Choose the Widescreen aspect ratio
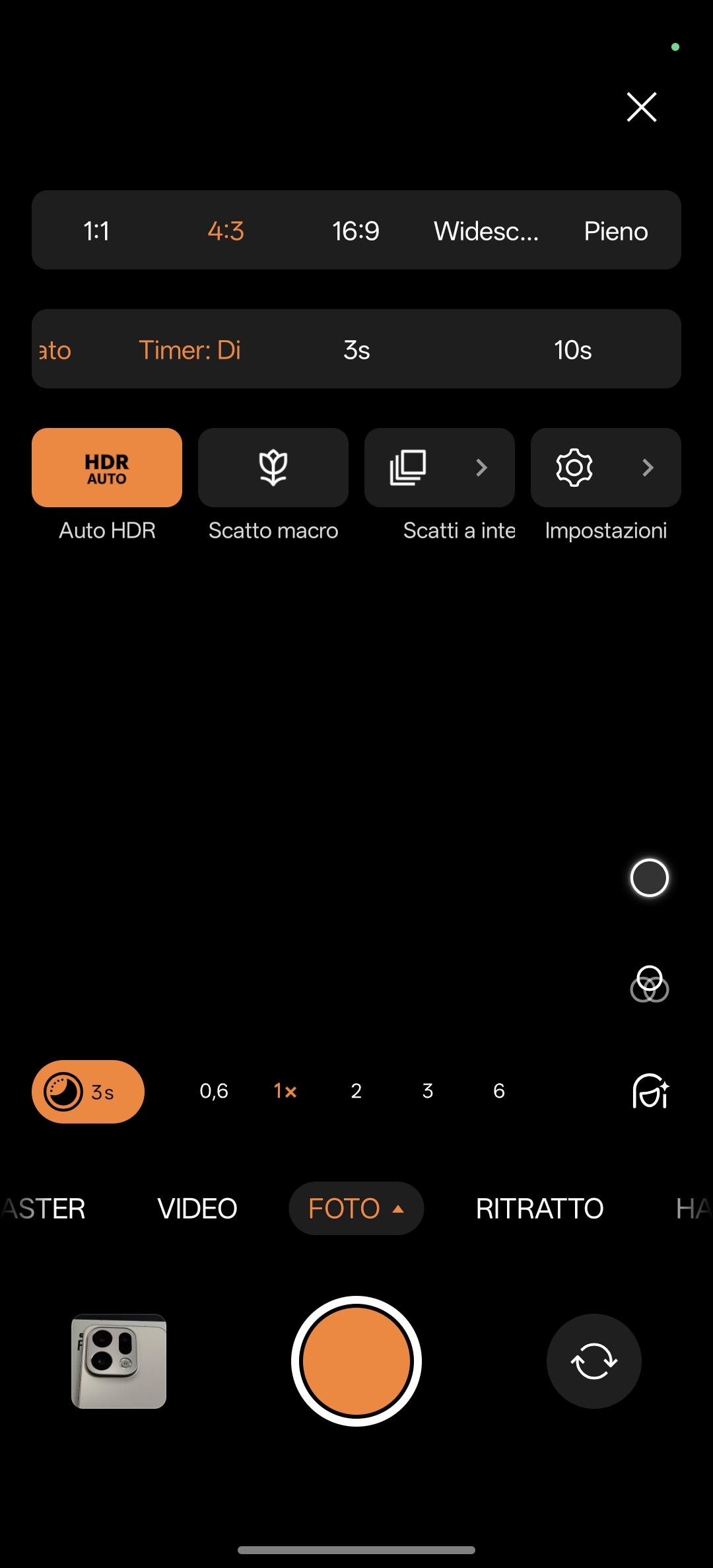Screen dimensions: 713x1568 tap(486, 231)
